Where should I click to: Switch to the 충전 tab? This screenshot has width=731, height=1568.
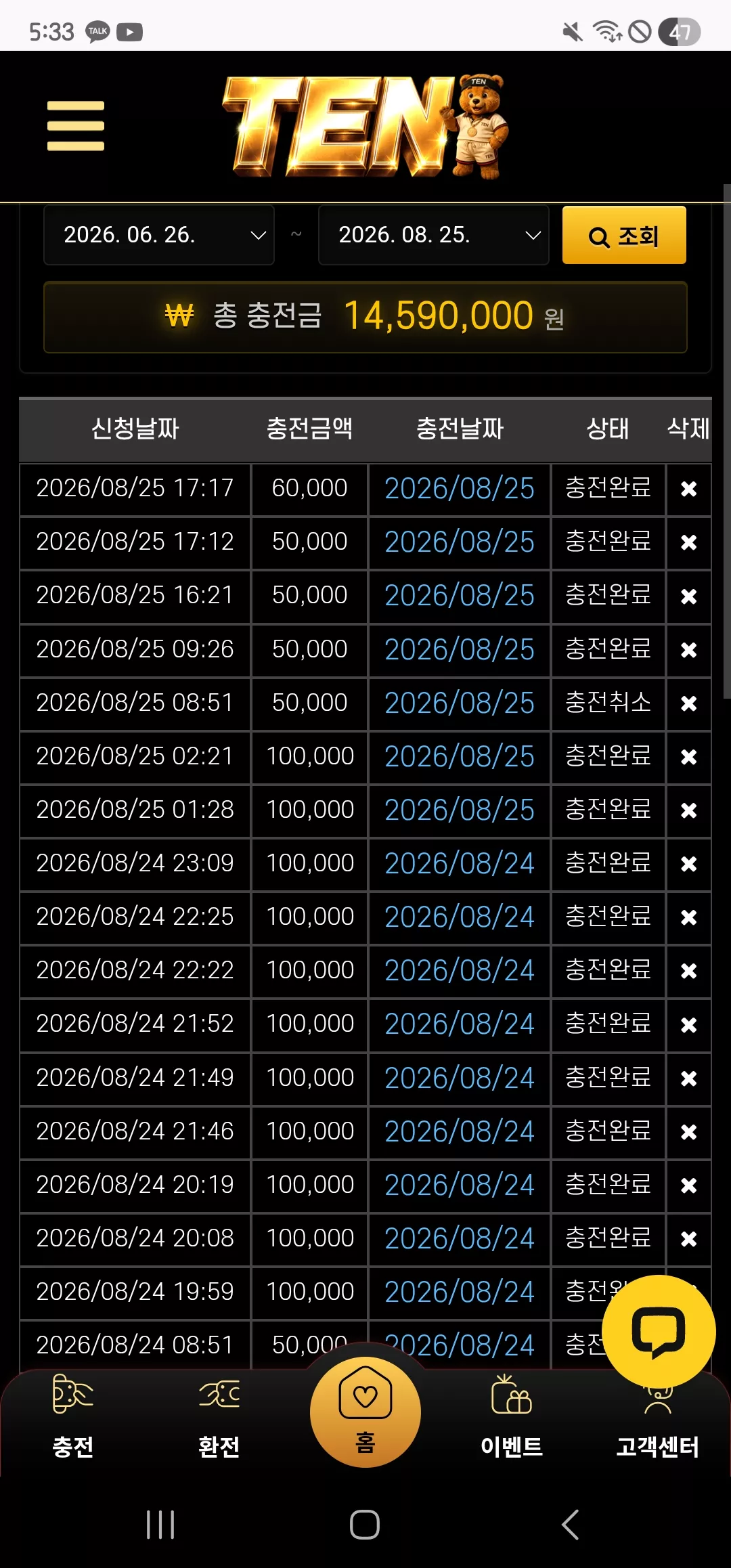[73, 1416]
